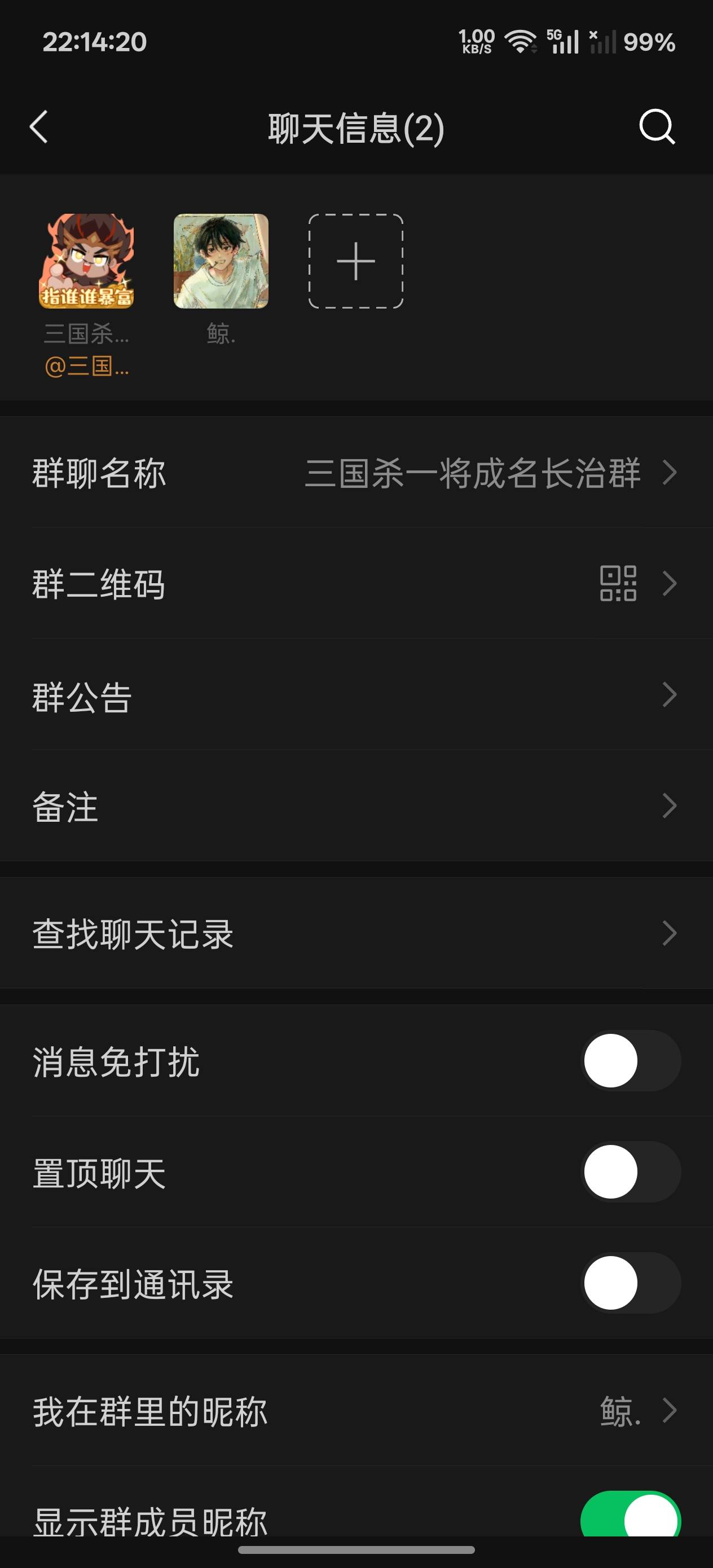Open the 群二维码 row
713x1568 pixels.
coord(356,584)
